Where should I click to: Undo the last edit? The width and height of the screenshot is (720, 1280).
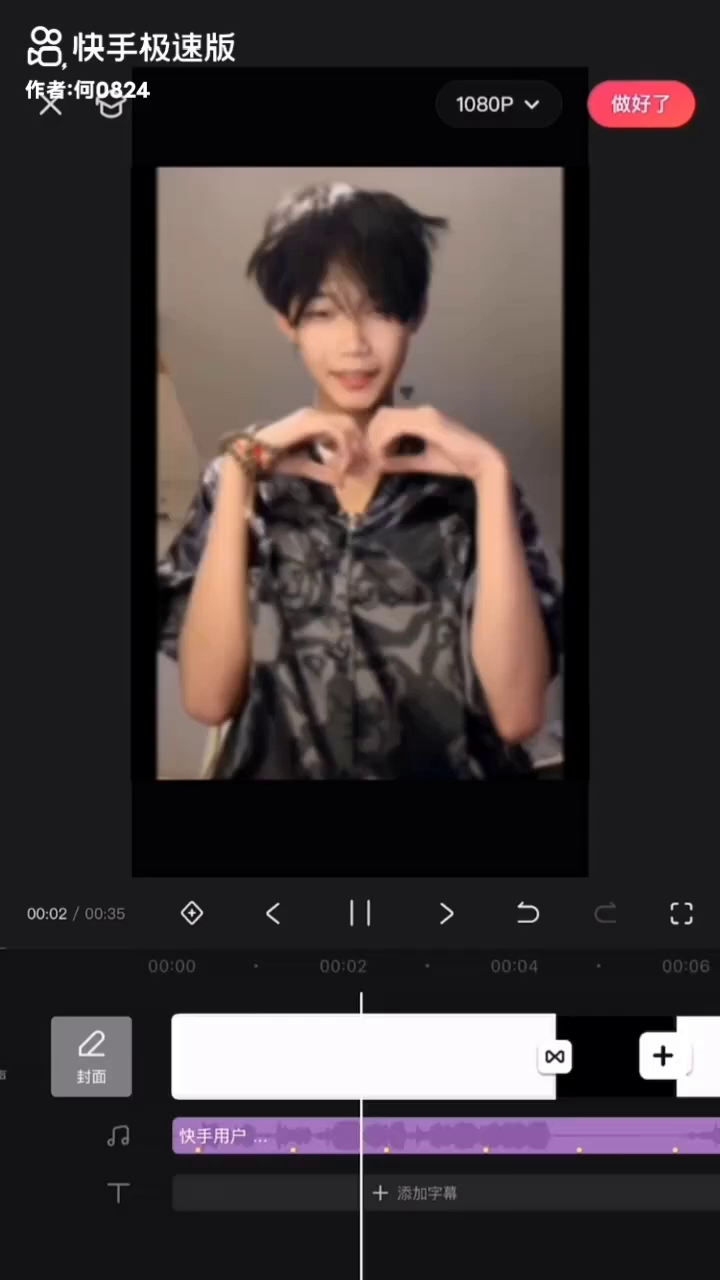coord(527,913)
